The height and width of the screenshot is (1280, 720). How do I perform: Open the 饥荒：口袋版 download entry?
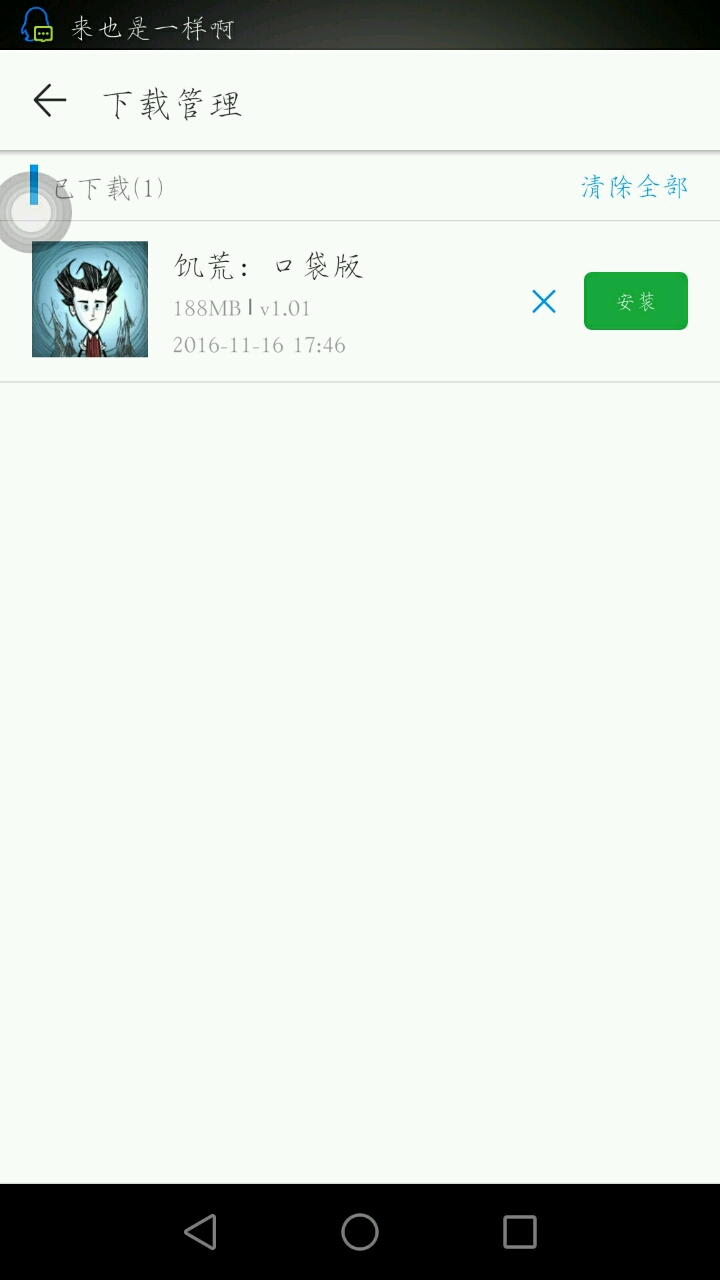pyautogui.click(x=360, y=301)
